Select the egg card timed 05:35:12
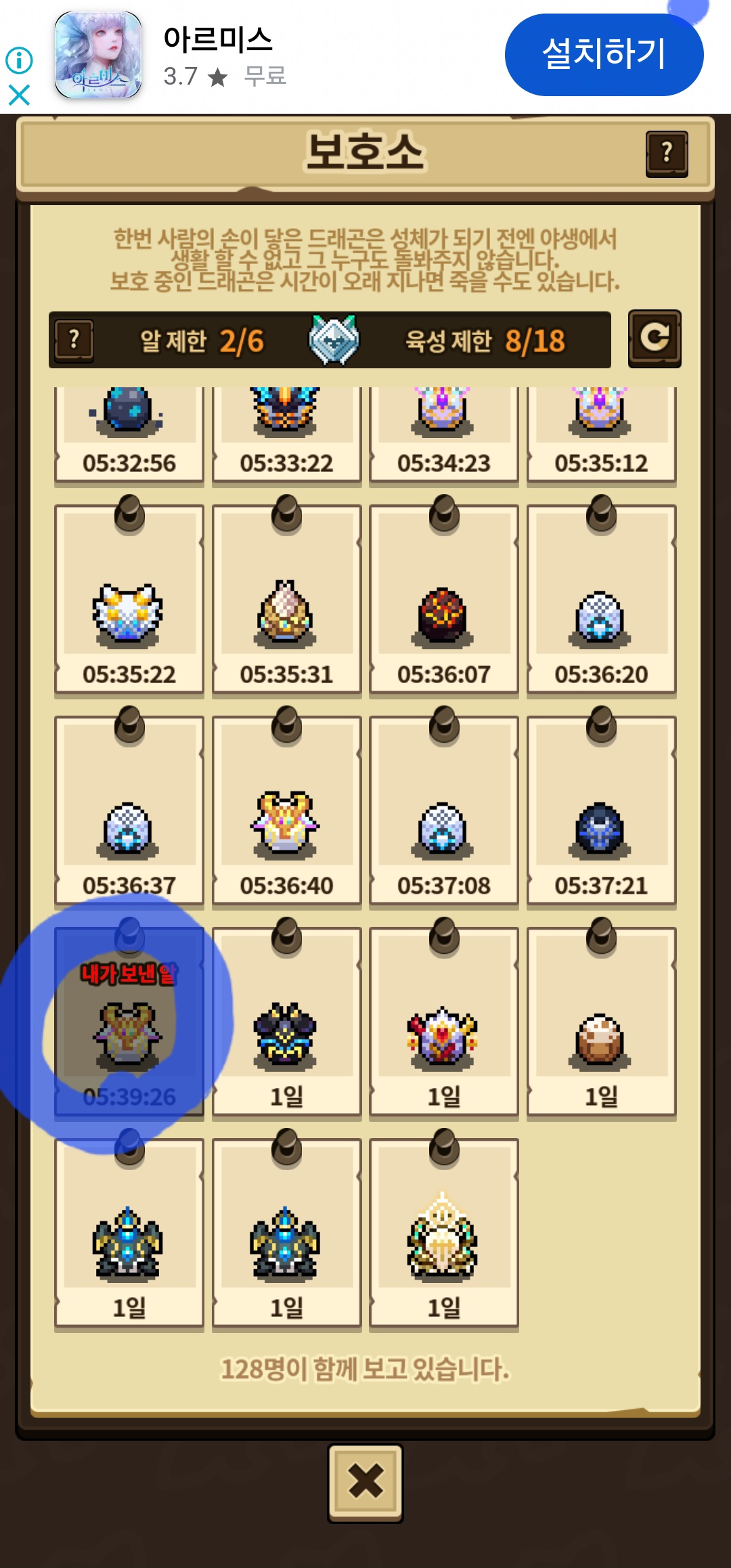This screenshot has height=1568, width=731. coord(601,433)
